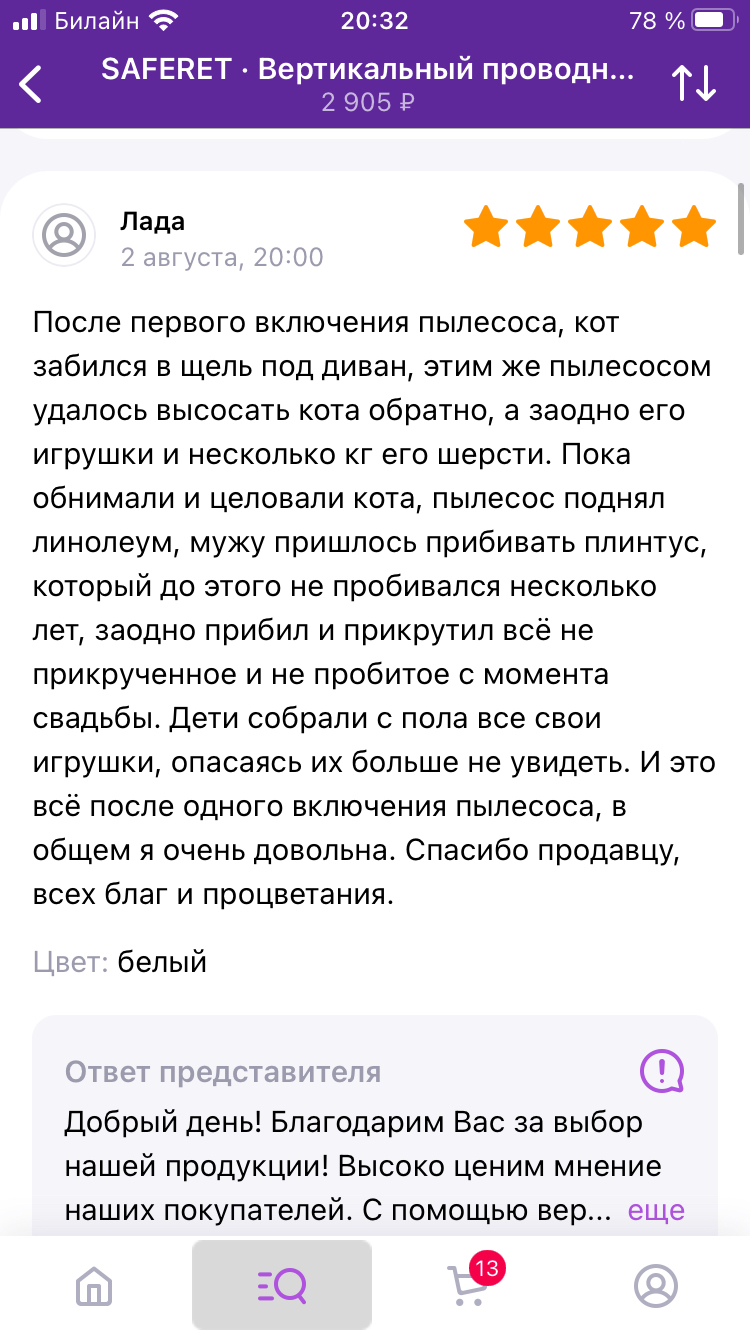This screenshot has width=750, height=1334.
Task: Tap the exclamation bubble on the representative's reply
Action: tap(661, 1072)
